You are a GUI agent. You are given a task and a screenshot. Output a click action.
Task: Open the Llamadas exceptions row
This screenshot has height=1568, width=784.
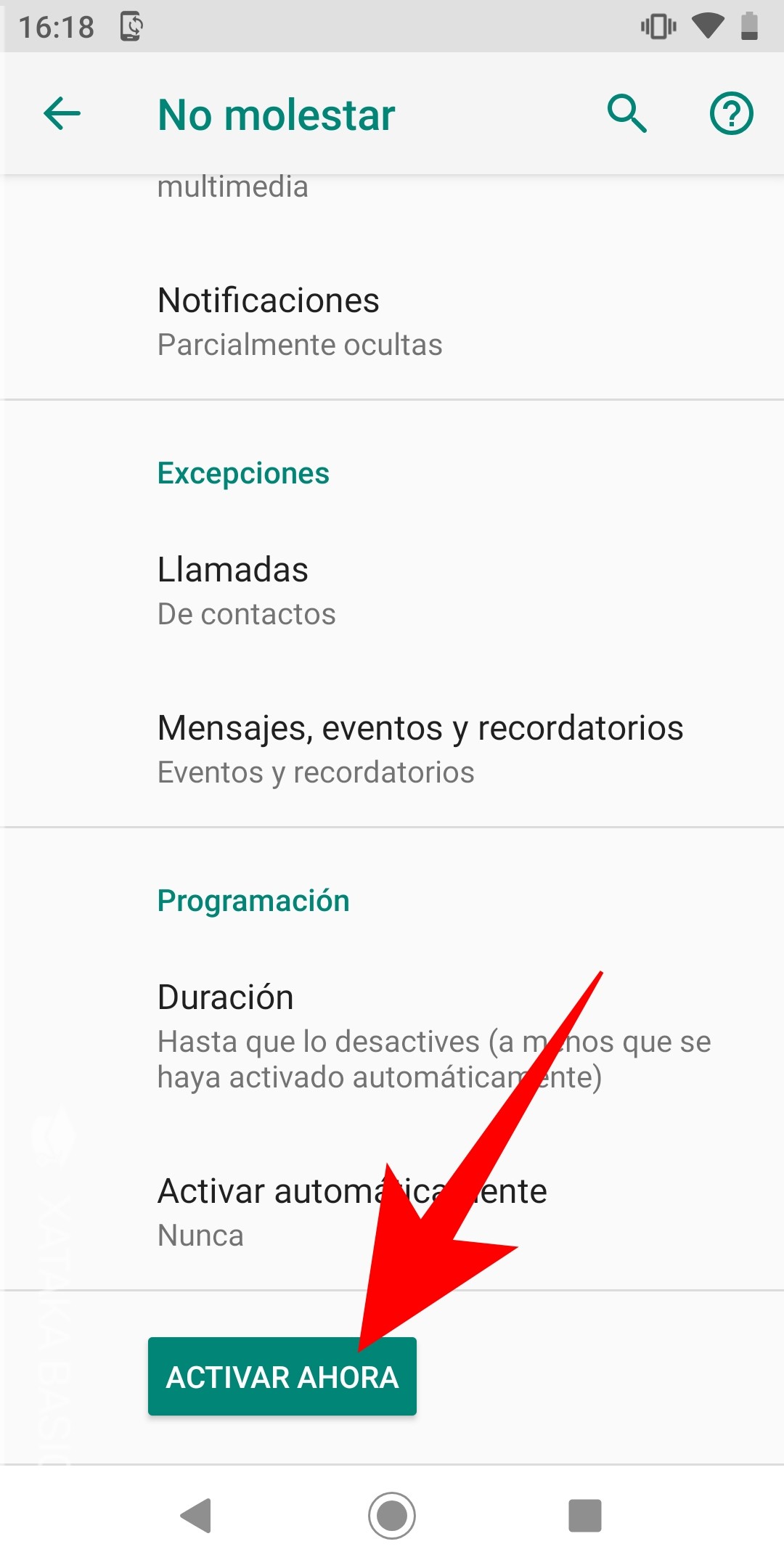tap(392, 591)
